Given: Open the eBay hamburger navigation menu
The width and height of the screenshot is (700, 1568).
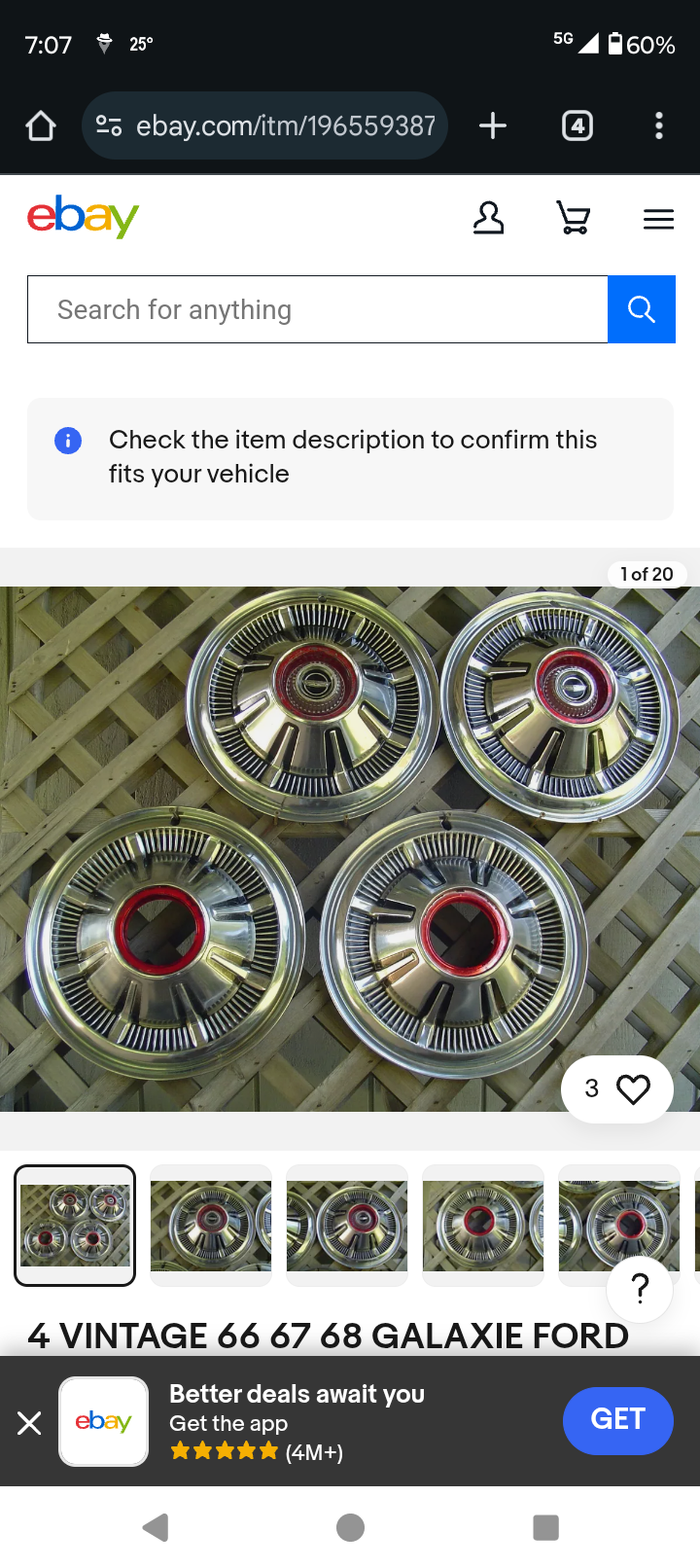Looking at the screenshot, I should 658,218.
